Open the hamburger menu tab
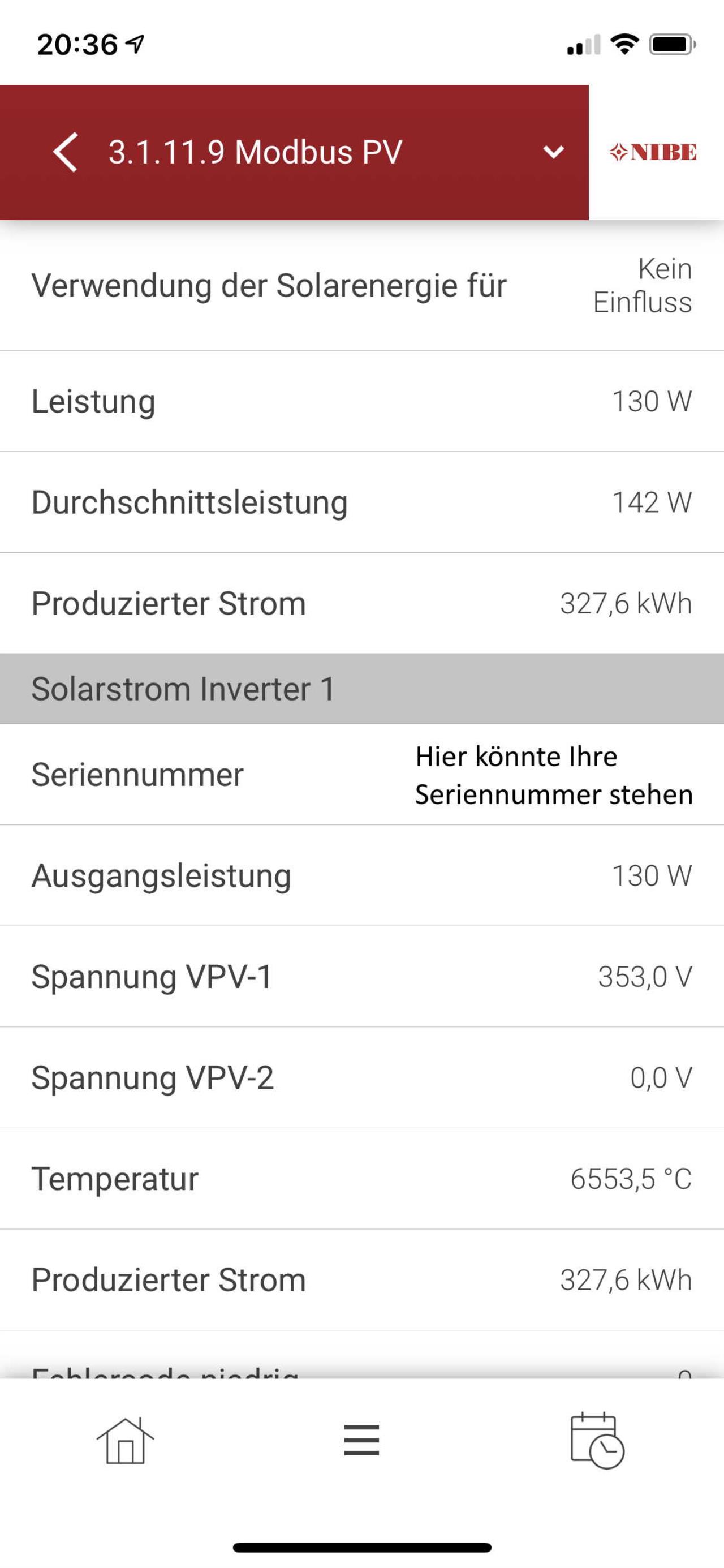Screen dimensions: 724x1568 coord(361,1440)
